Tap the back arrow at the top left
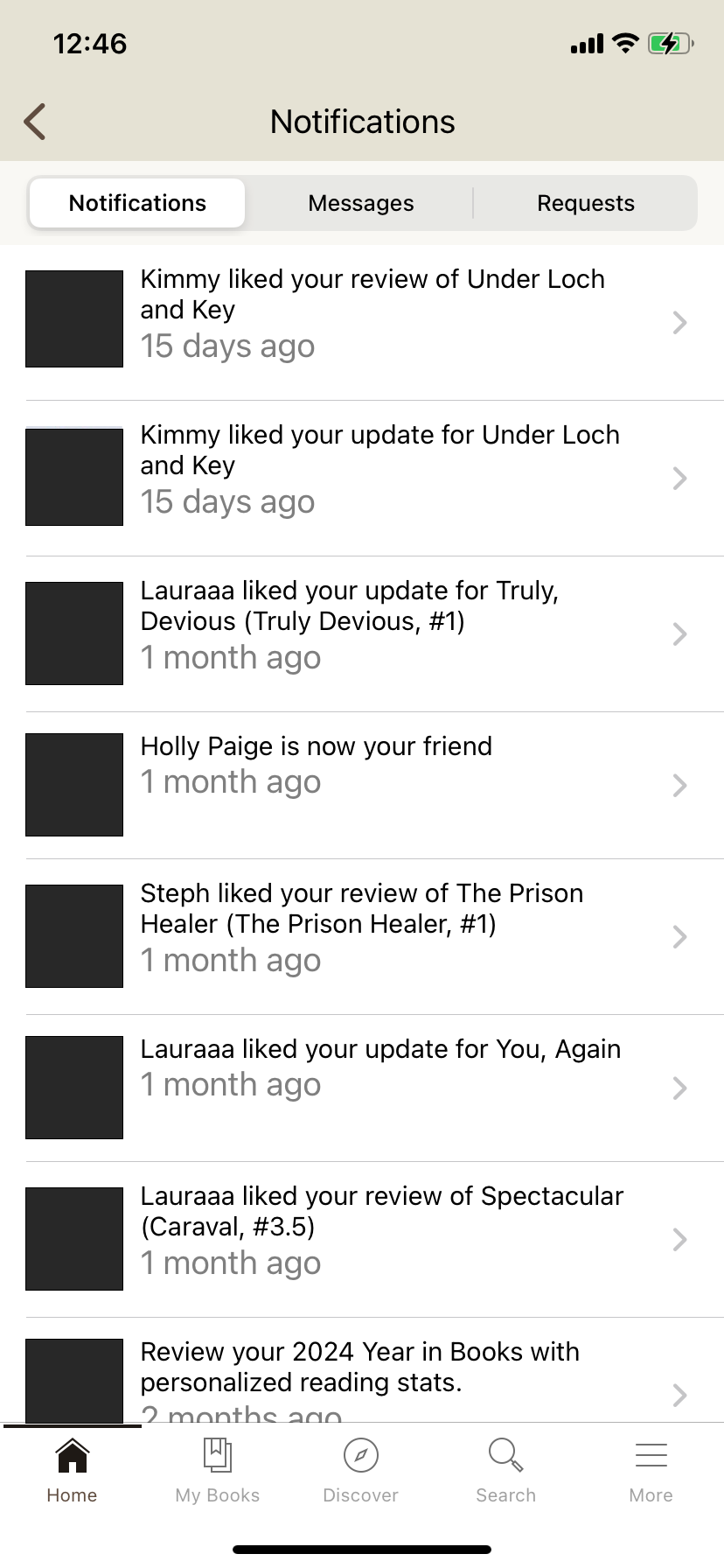The image size is (724, 1568). coord(34,122)
